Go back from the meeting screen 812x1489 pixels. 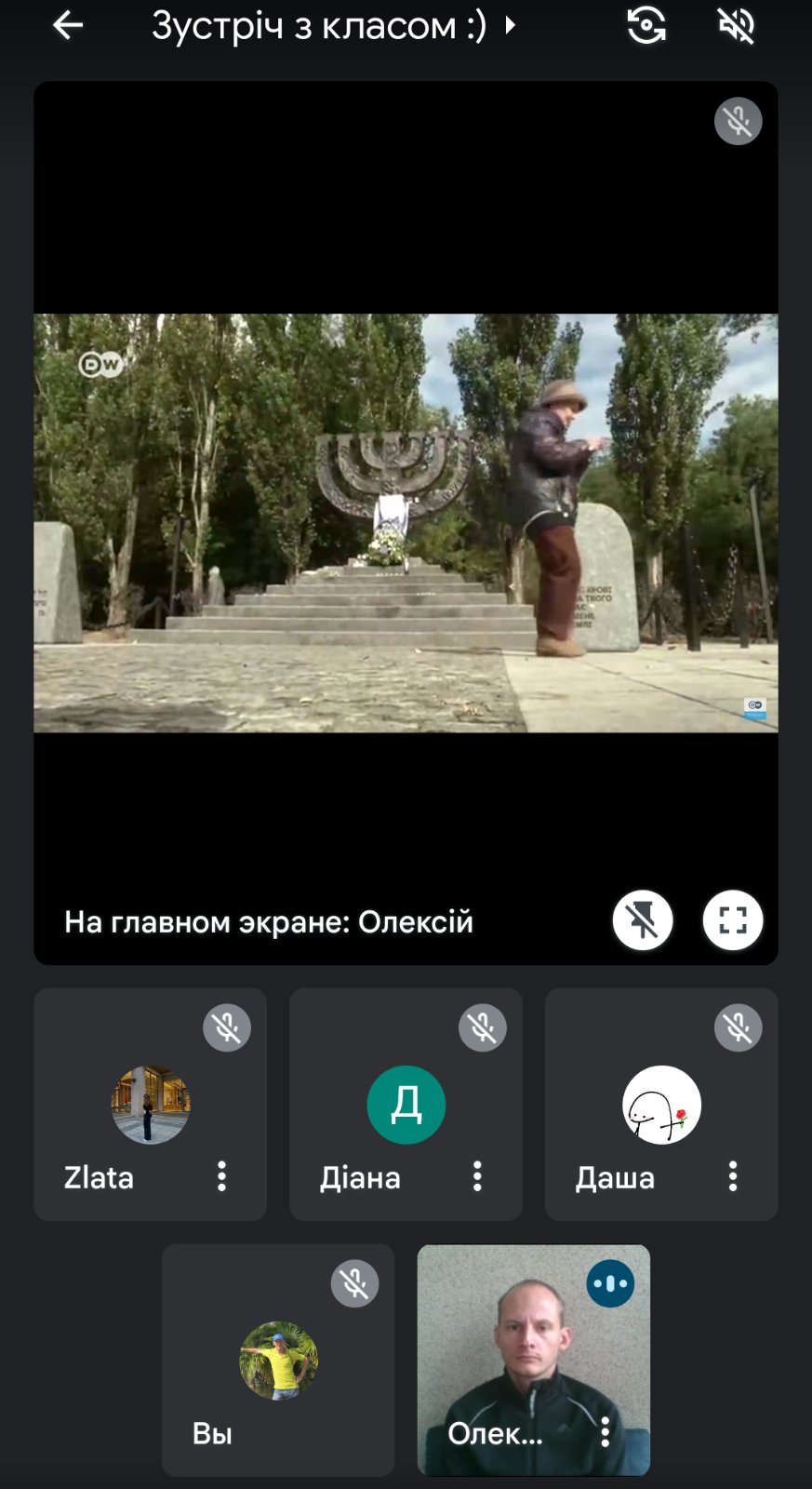pos(68,26)
